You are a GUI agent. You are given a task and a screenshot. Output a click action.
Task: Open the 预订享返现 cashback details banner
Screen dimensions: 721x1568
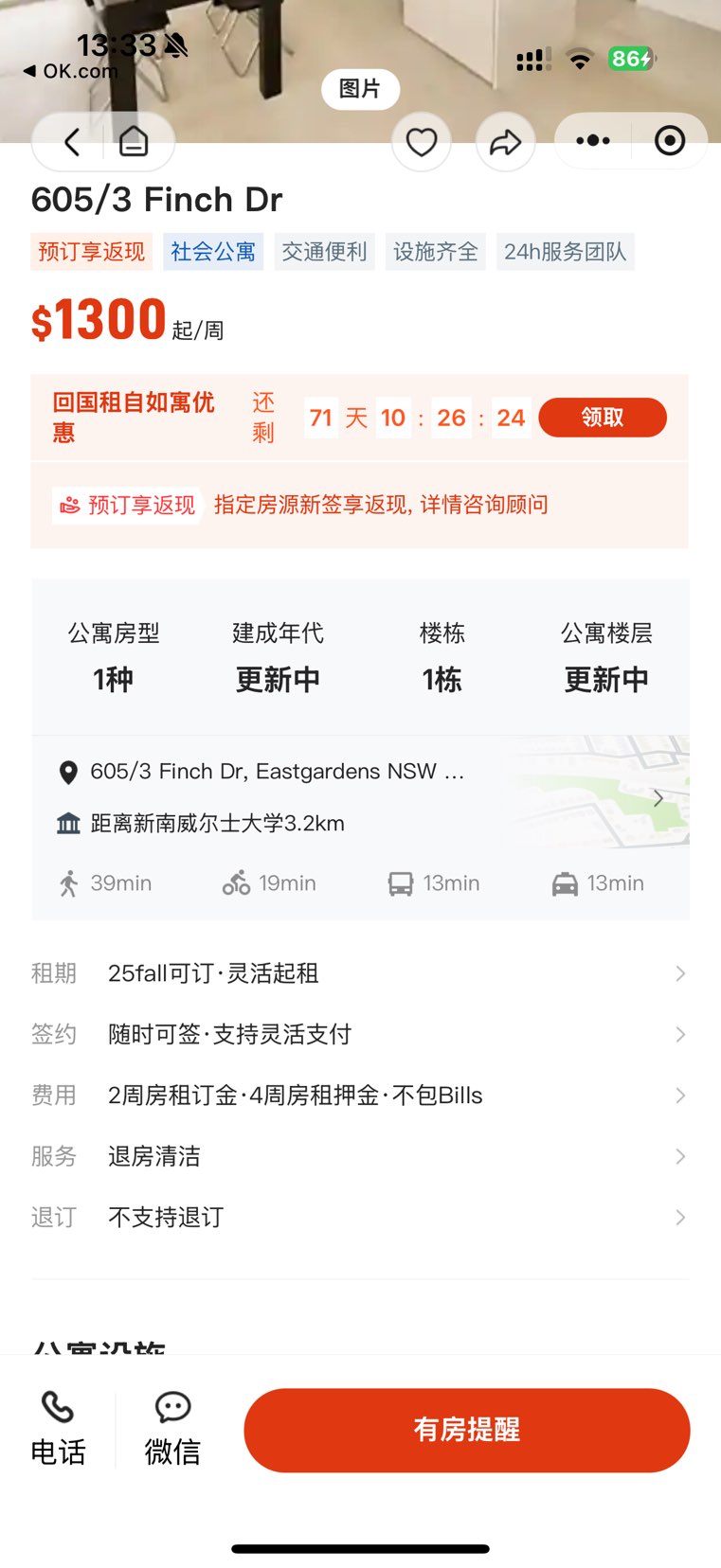pos(360,505)
